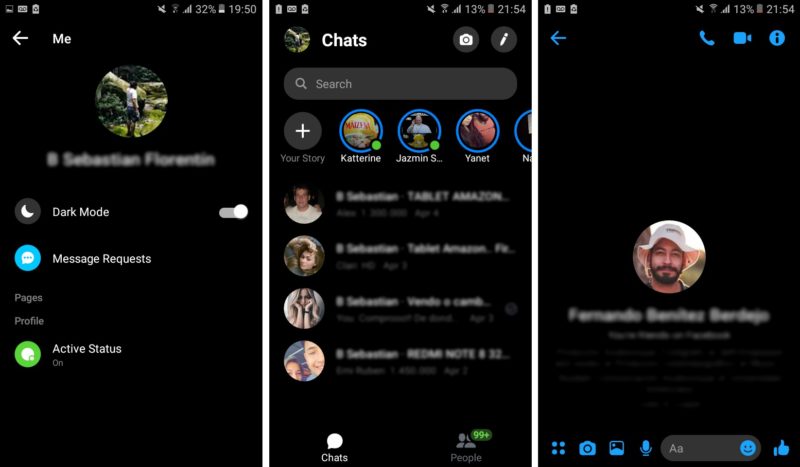Image resolution: width=800 pixels, height=467 pixels.
Task: Record a voice message with microphone
Action: 646,448
